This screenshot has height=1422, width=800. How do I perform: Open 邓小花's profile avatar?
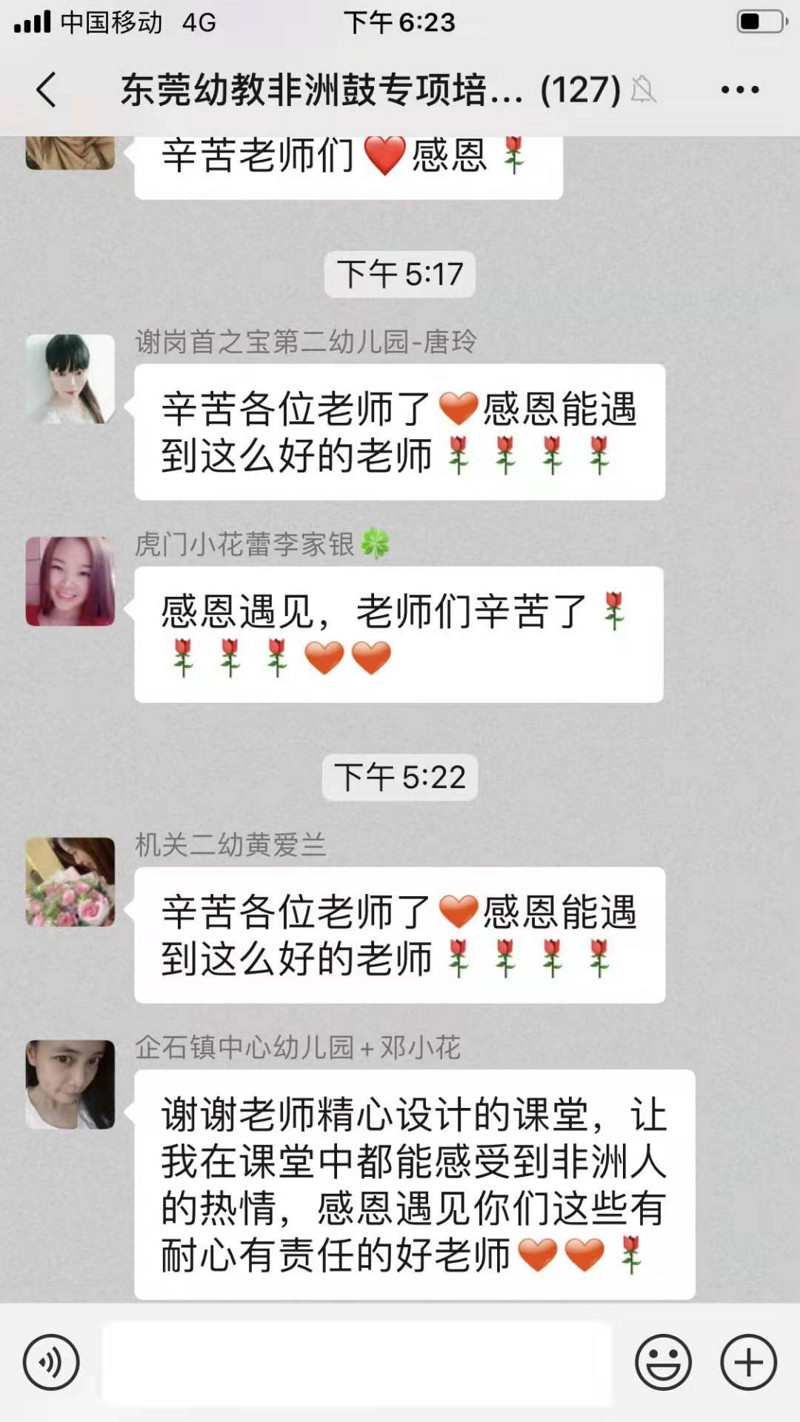[70, 1085]
